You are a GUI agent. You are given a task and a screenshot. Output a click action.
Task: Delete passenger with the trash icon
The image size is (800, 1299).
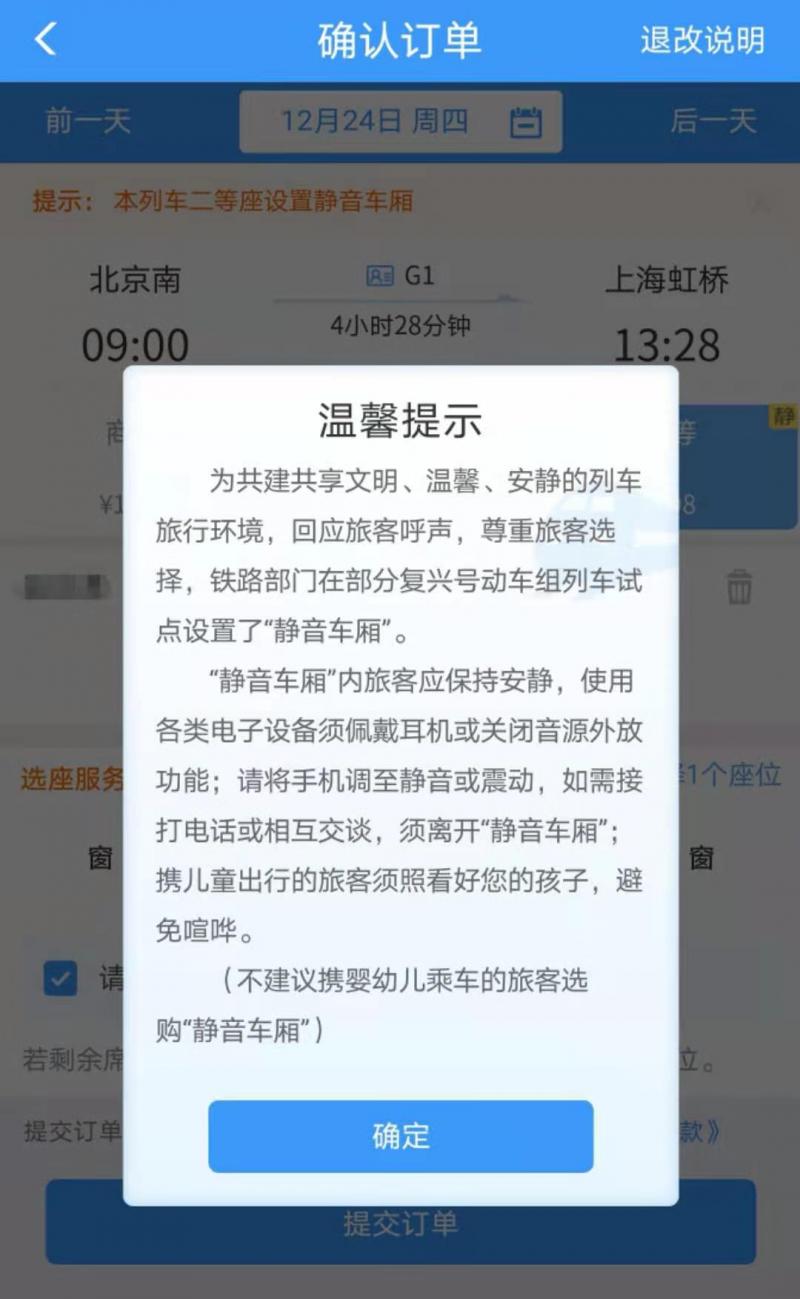point(739,587)
